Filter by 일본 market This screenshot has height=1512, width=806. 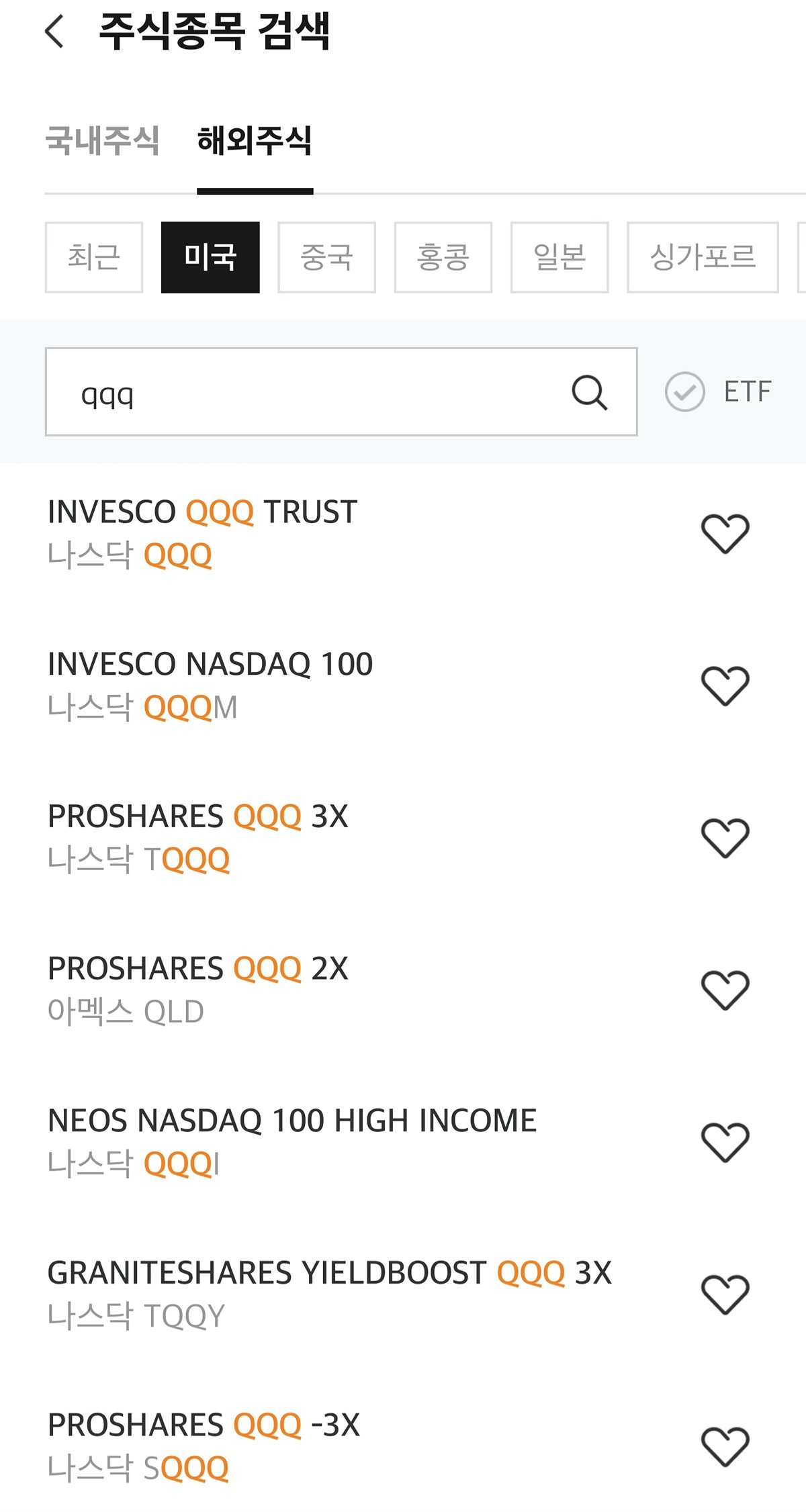[x=559, y=257]
